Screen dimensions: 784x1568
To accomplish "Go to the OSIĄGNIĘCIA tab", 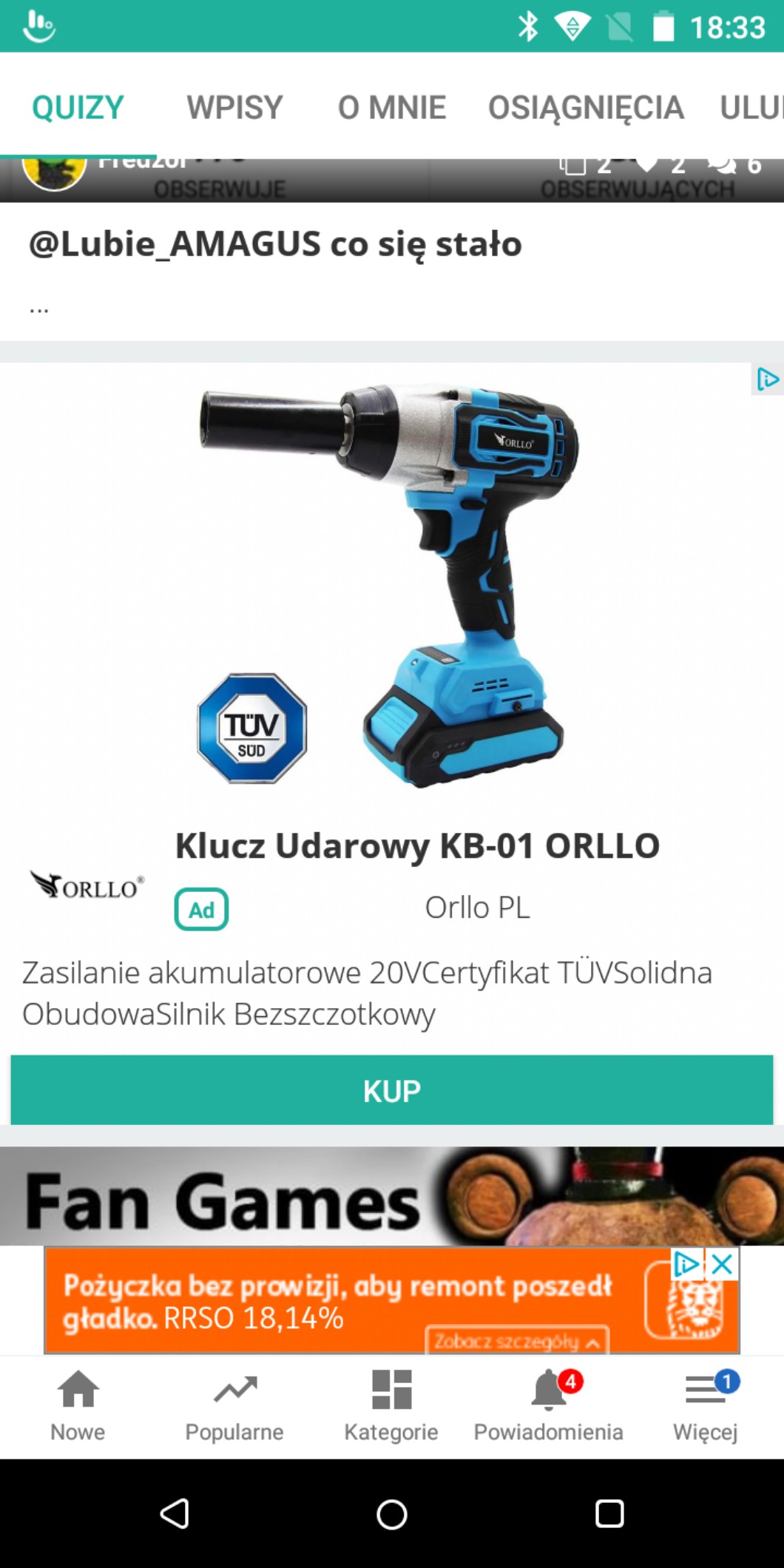I will (x=585, y=107).
